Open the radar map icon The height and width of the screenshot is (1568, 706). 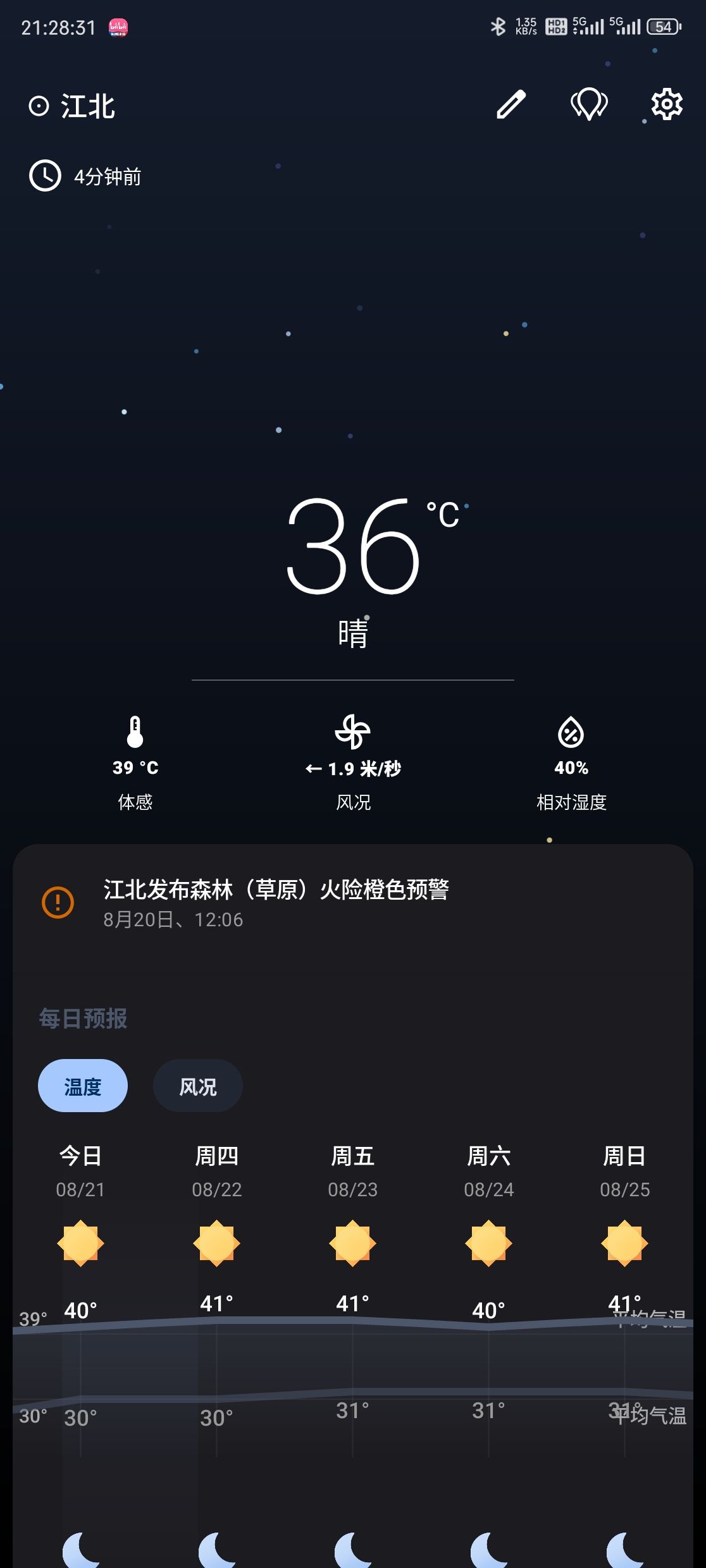tap(589, 104)
